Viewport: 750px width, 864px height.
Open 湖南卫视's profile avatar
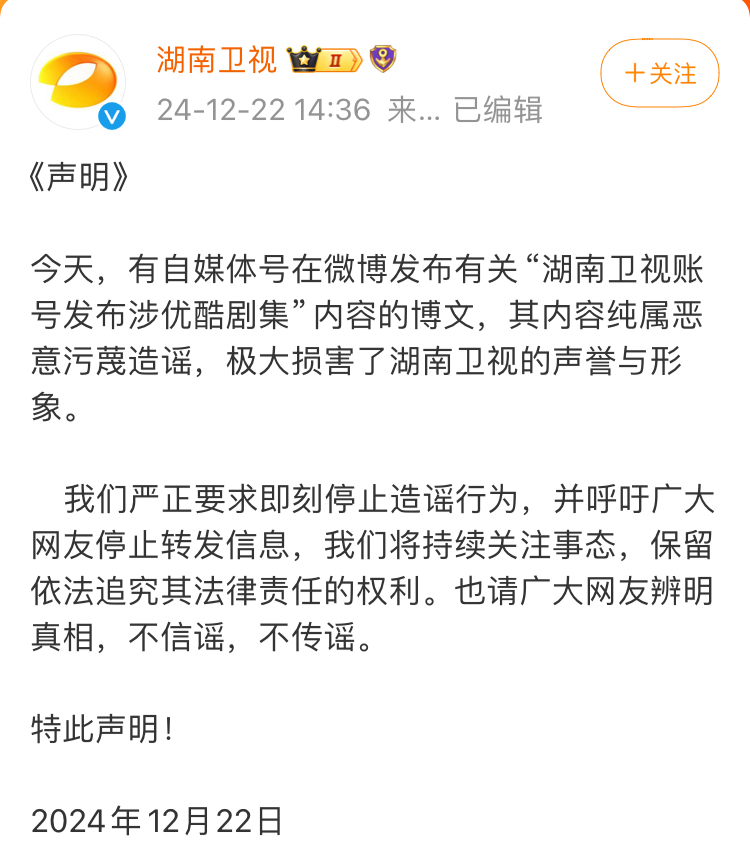78,83
